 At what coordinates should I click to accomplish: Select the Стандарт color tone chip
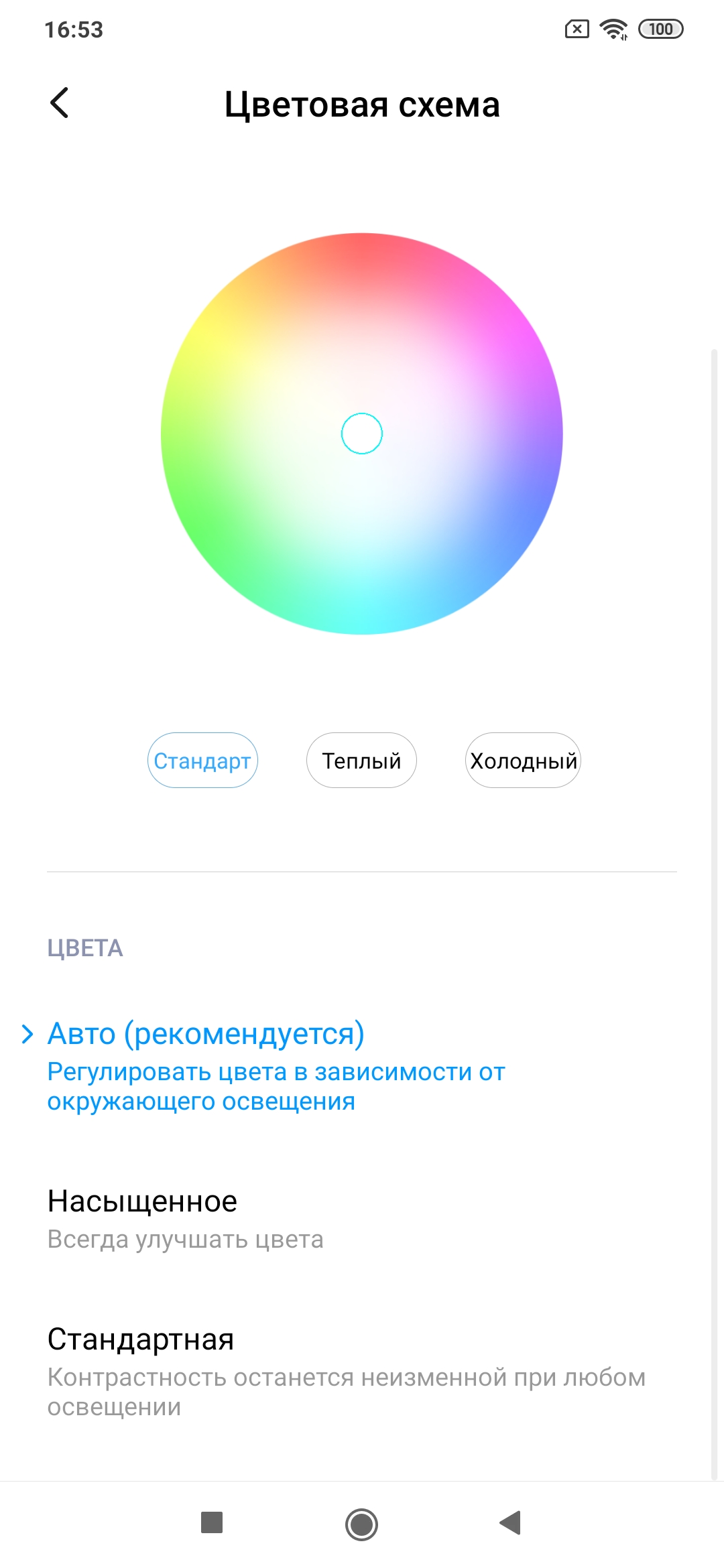pos(202,761)
